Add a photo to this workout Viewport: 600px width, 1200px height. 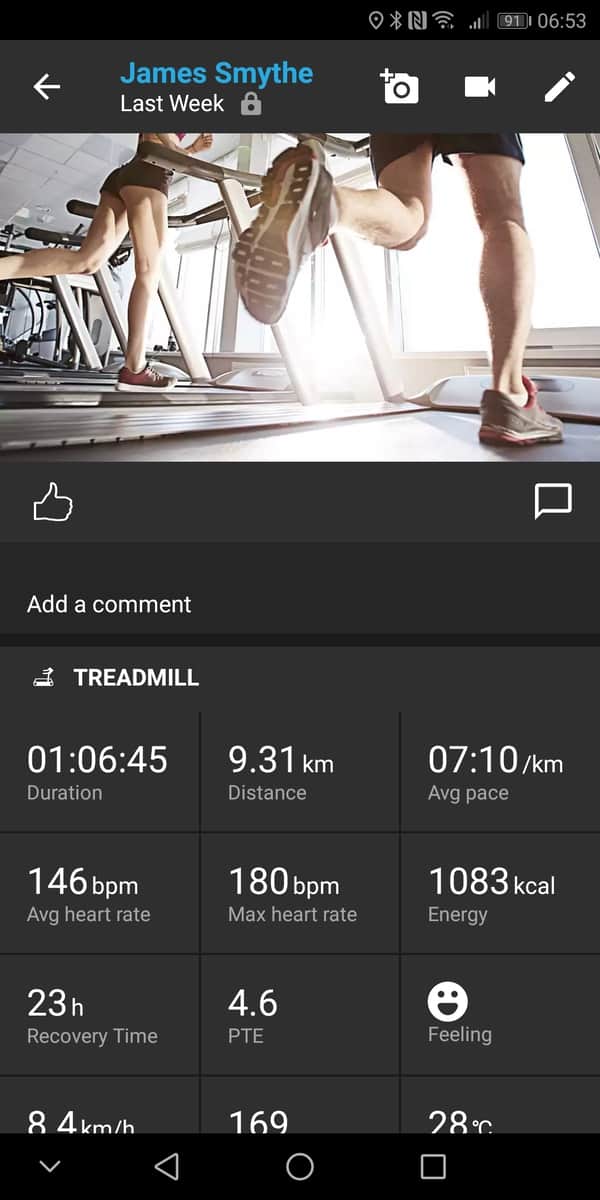[x=398, y=87]
